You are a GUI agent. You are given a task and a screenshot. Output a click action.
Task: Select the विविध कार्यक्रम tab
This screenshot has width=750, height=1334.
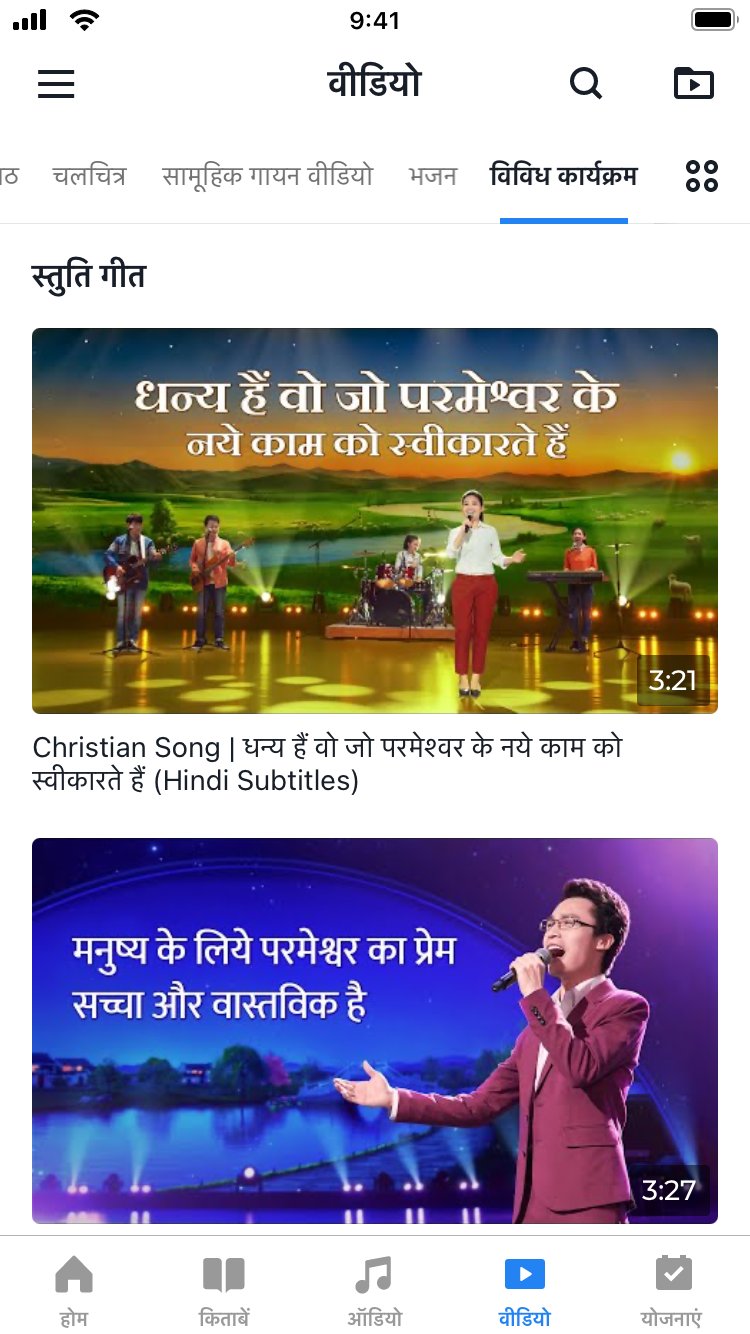[563, 177]
